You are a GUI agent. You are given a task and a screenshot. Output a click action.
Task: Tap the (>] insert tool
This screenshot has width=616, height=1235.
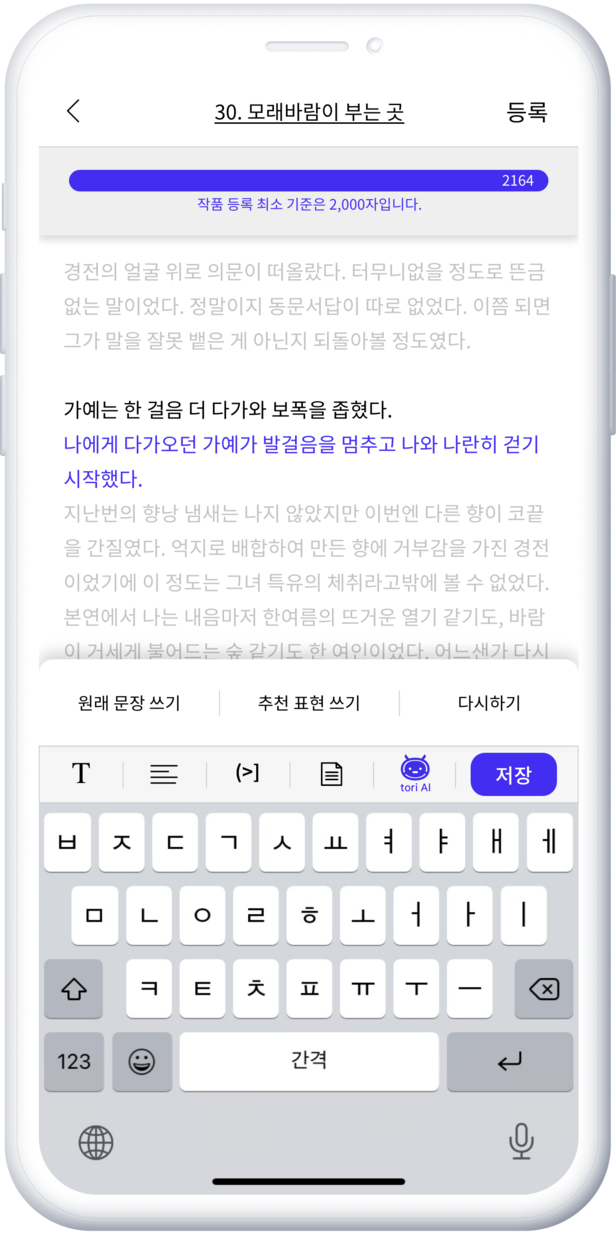pyautogui.click(x=247, y=772)
